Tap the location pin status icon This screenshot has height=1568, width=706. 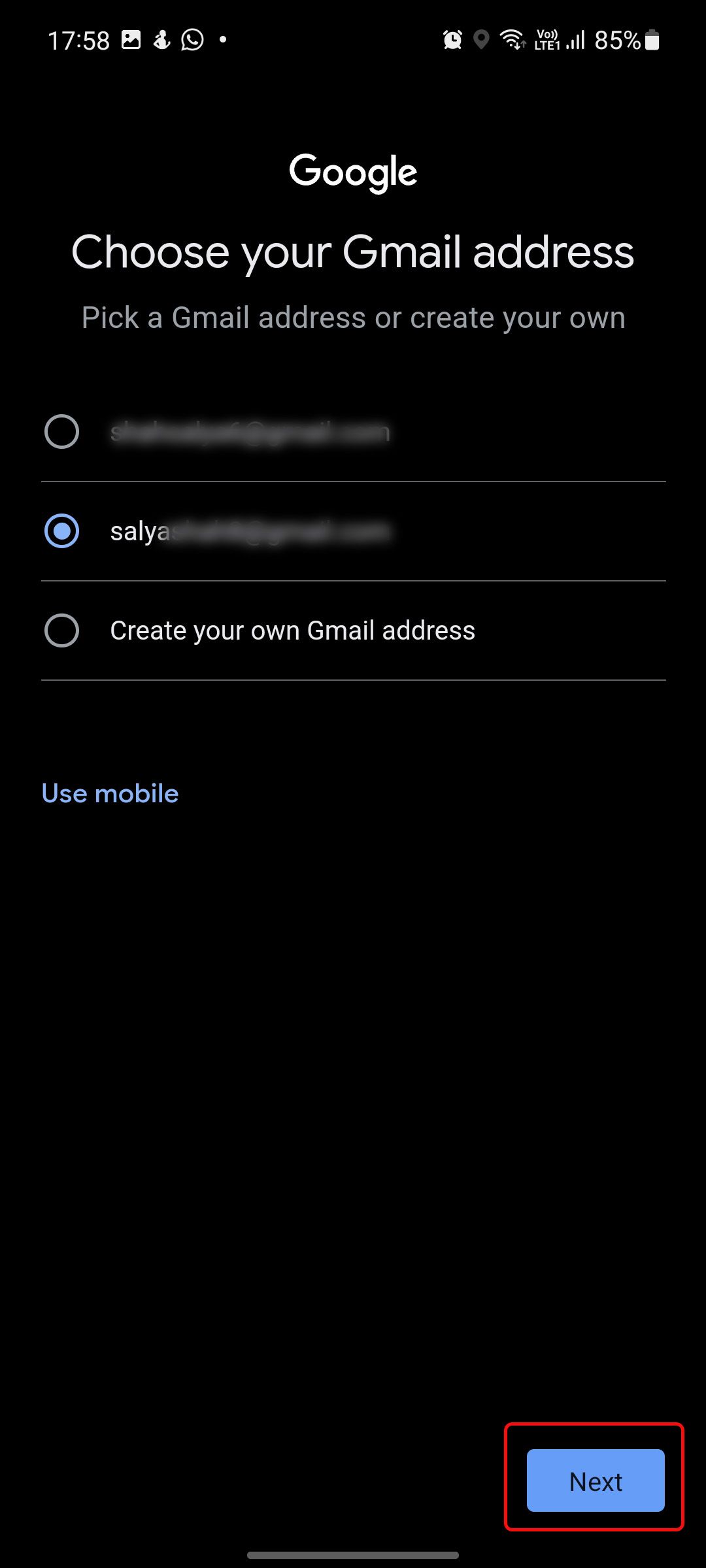tap(482, 39)
